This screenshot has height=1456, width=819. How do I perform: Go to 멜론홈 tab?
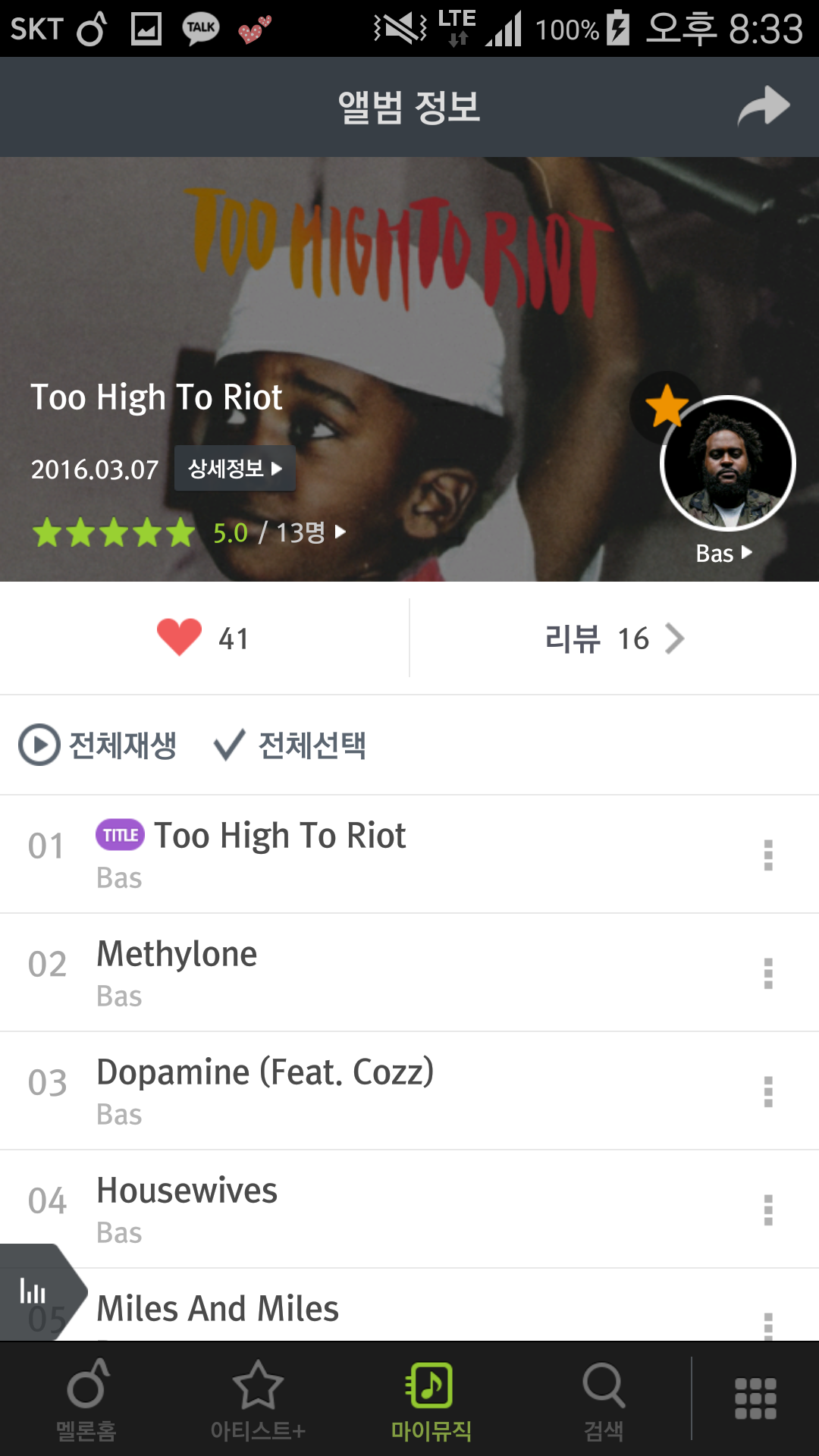pyautogui.click(x=86, y=1400)
